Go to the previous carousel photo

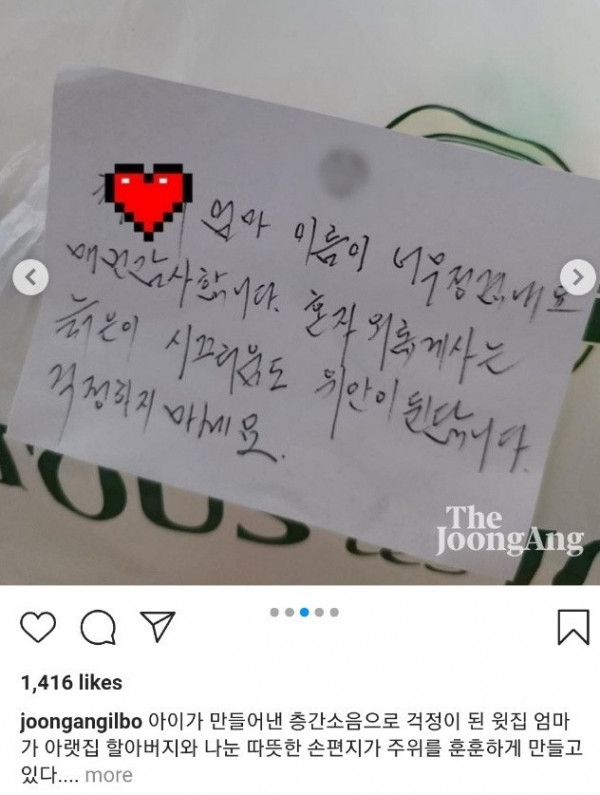pos(33,274)
